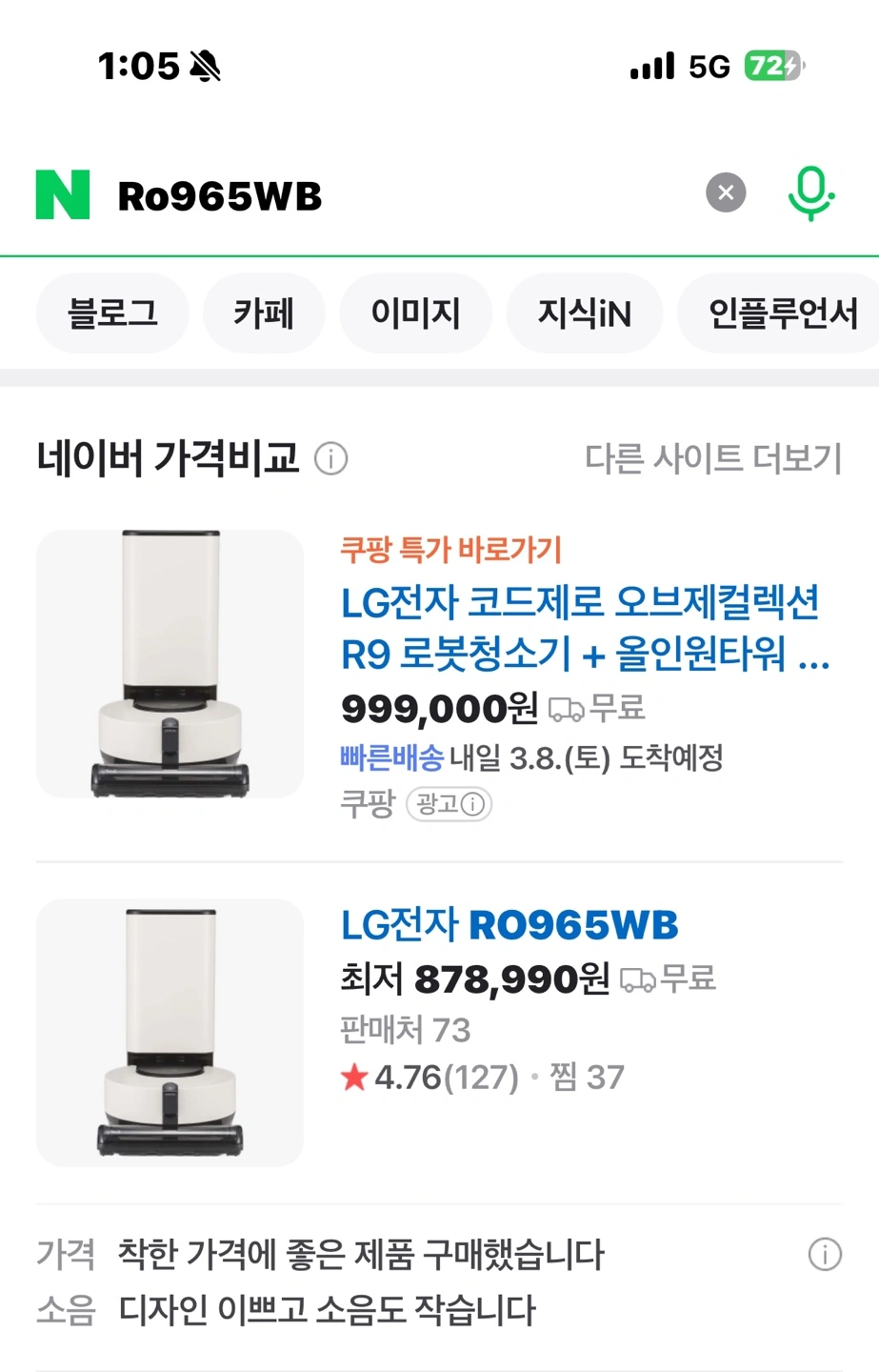
Task: Switch to the 이미지 tab
Action: point(416,313)
